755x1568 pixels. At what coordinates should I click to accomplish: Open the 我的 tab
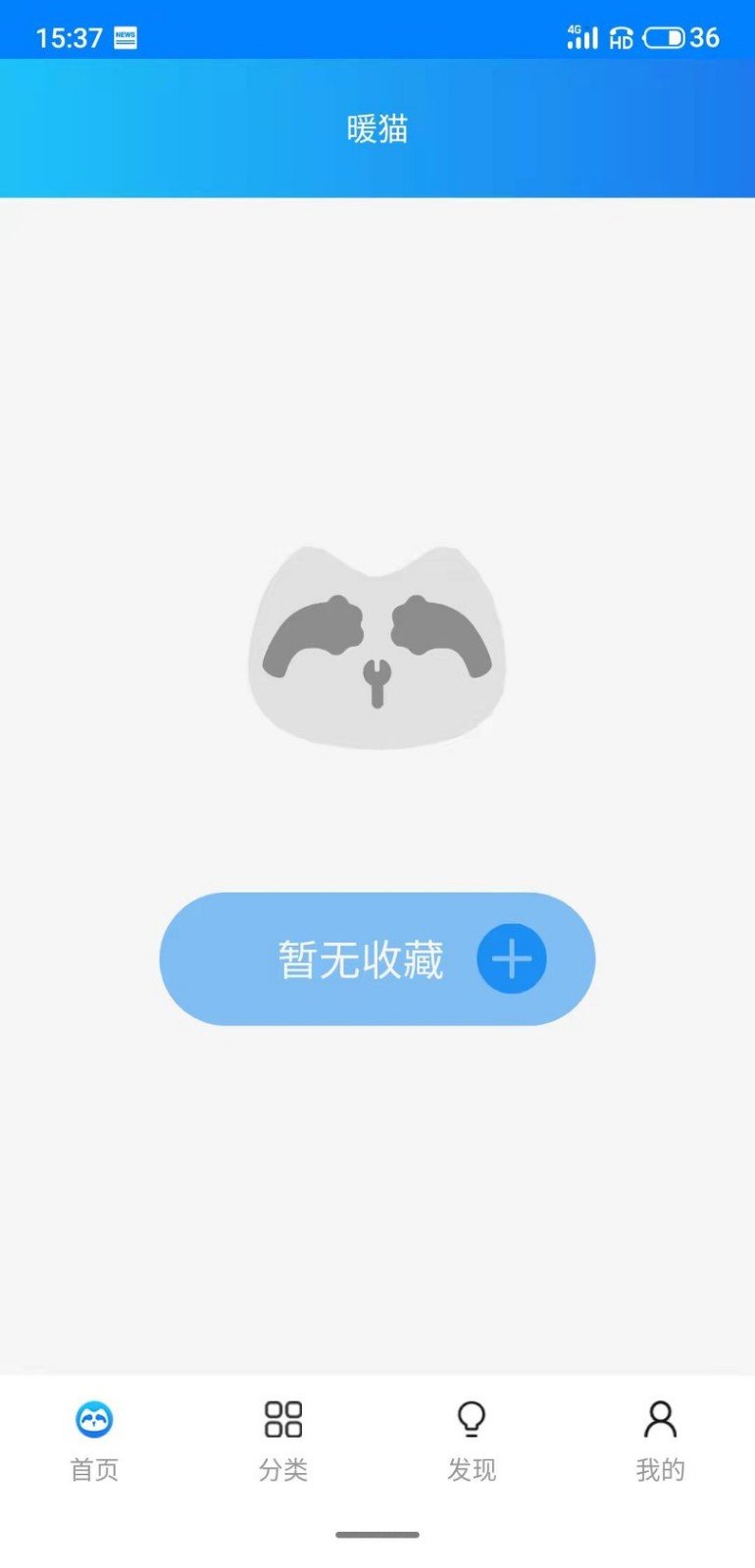tap(662, 1441)
